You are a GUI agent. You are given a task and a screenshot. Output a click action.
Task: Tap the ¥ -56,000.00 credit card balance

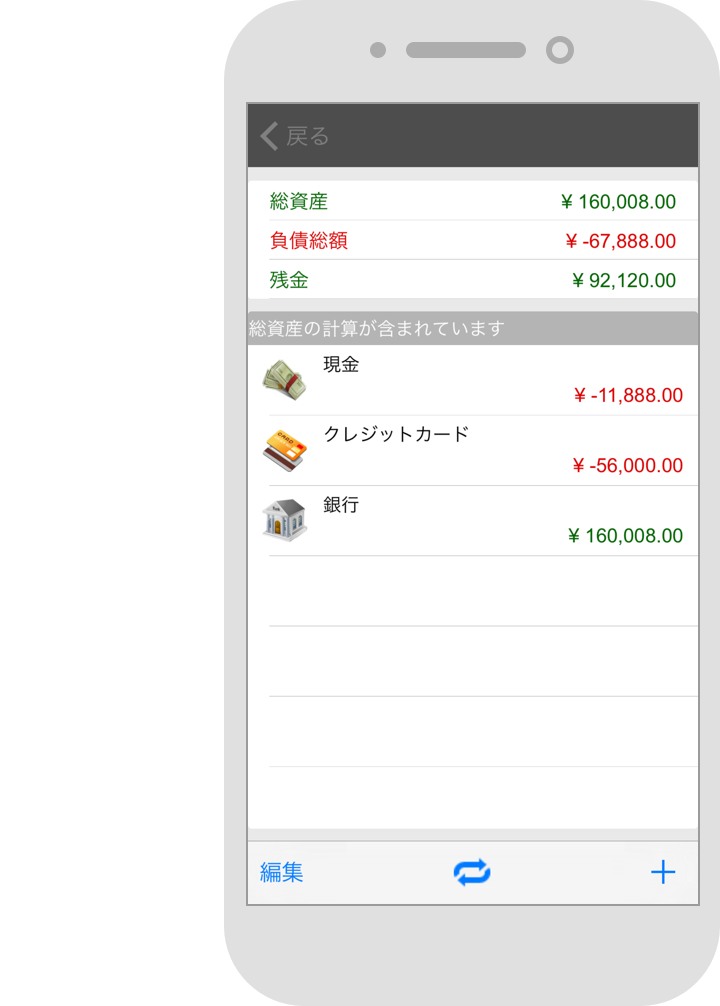pyautogui.click(x=625, y=465)
